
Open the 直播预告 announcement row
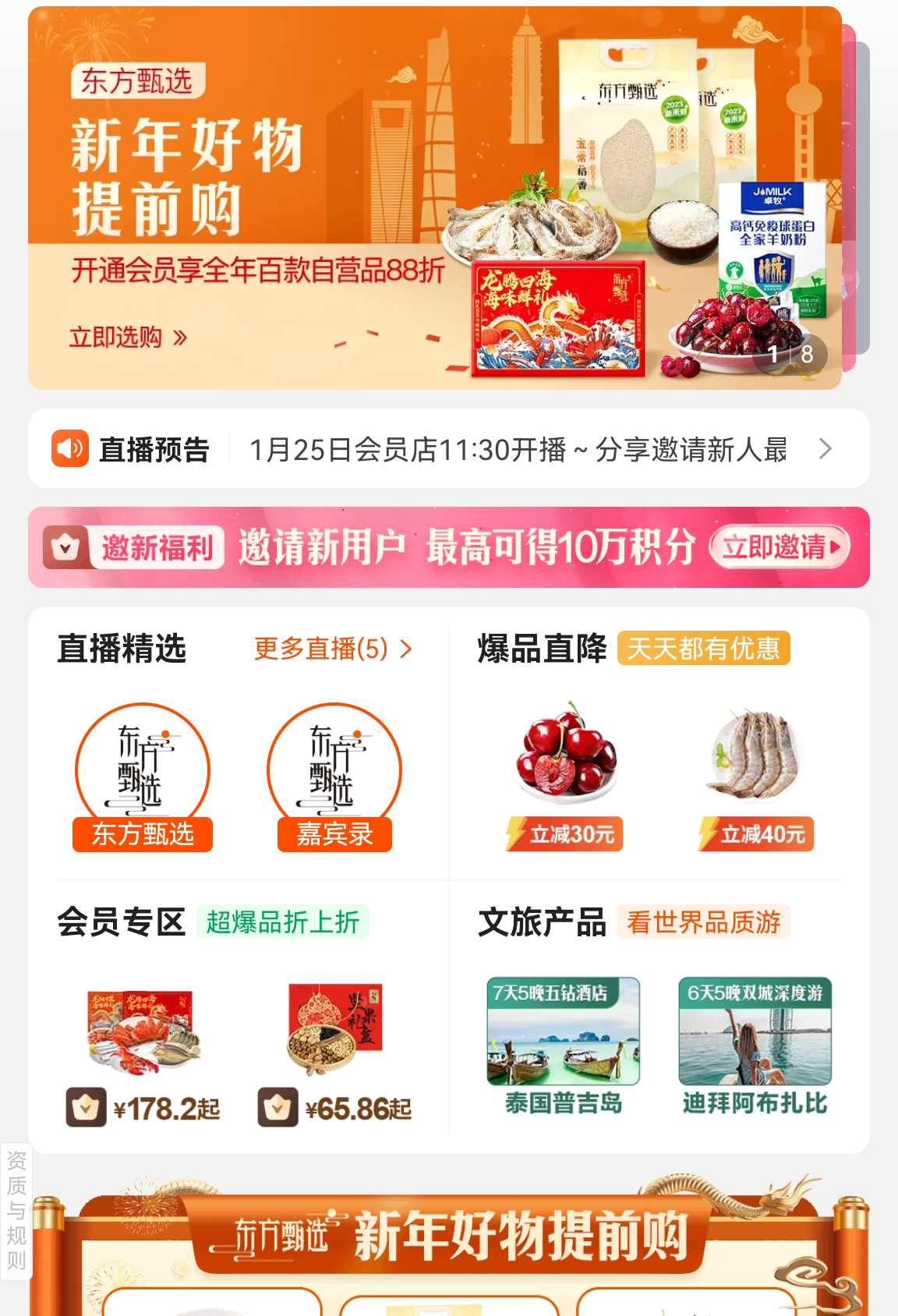[448, 449]
